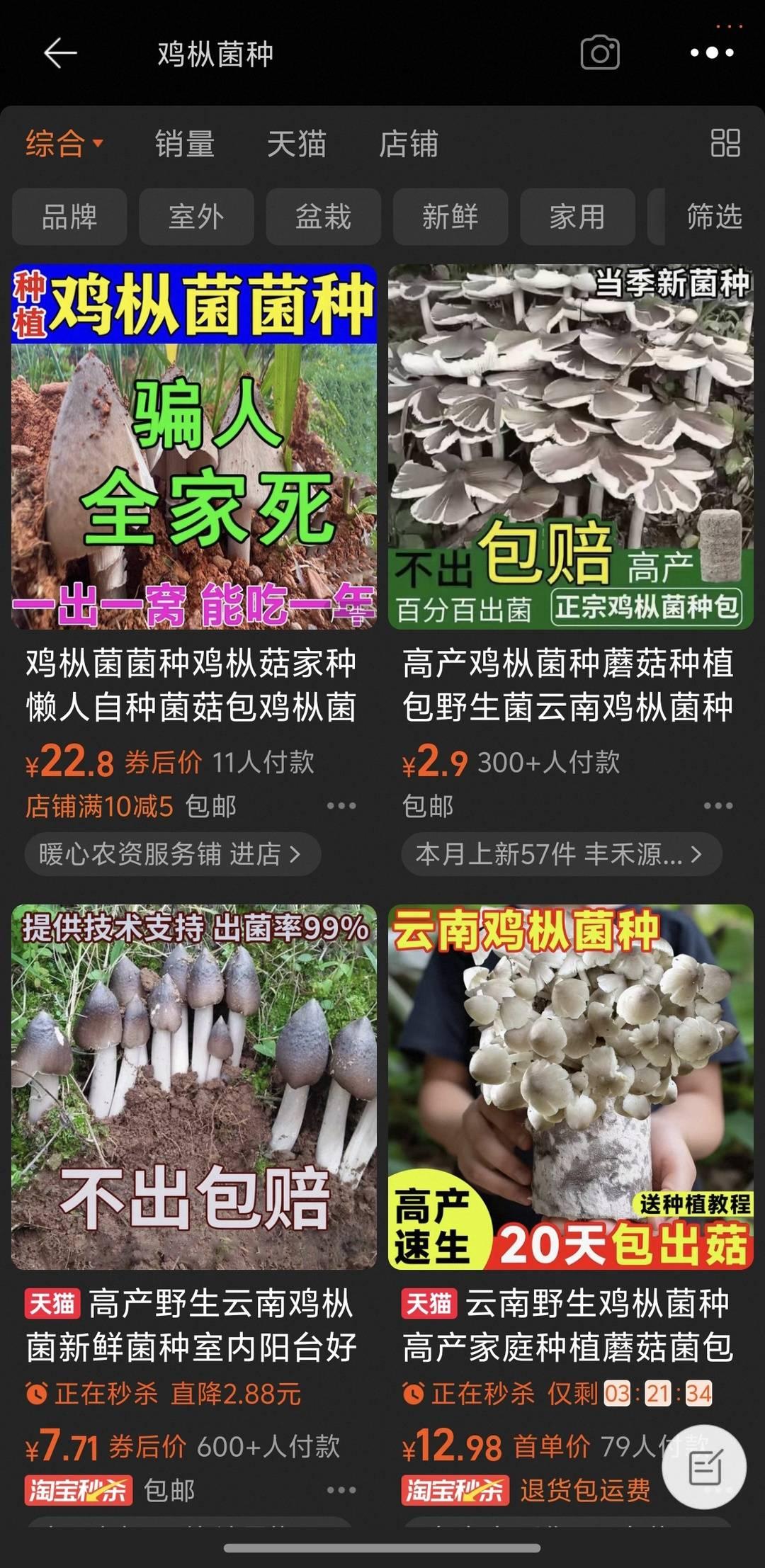Select the 品牌 filter chip

(x=69, y=217)
